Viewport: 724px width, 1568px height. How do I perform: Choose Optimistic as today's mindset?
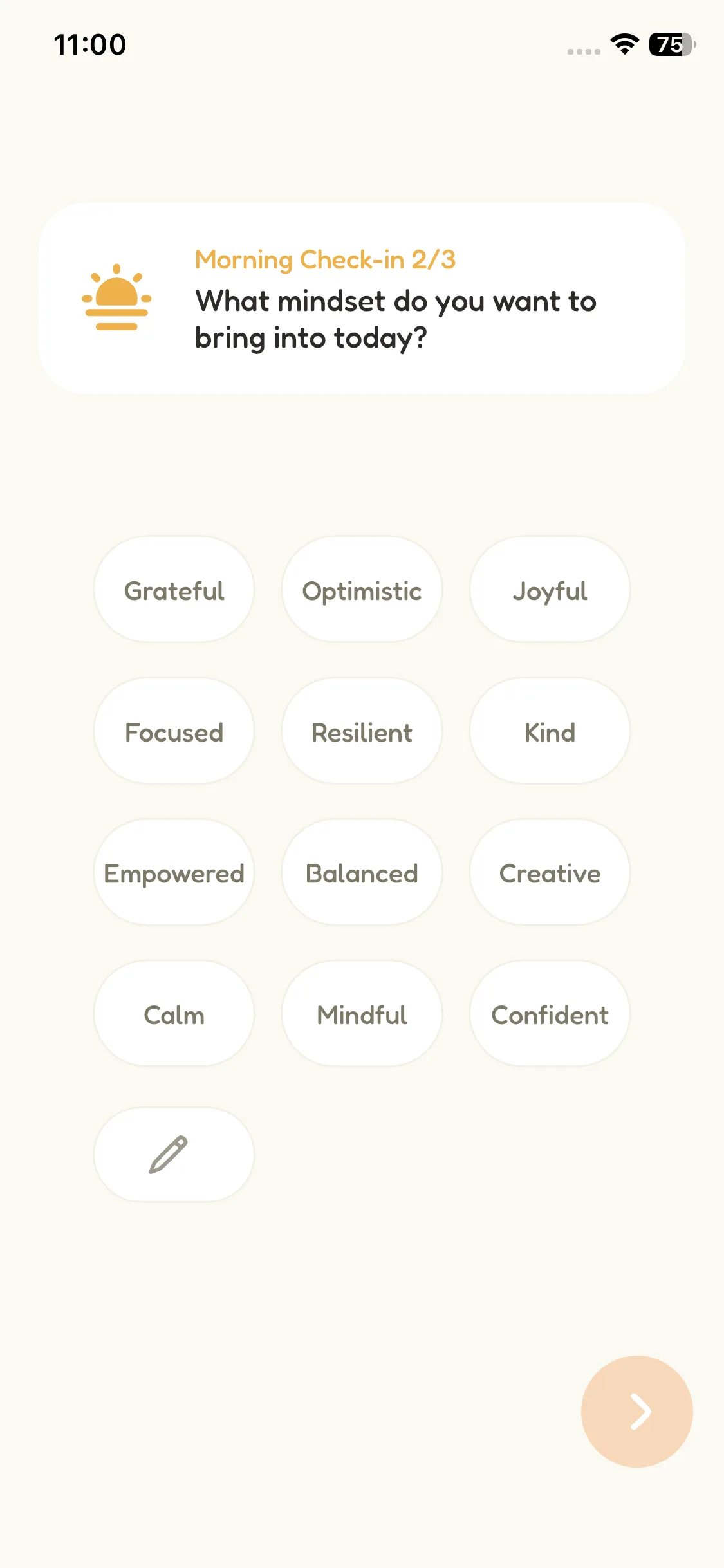click(362, 590)
